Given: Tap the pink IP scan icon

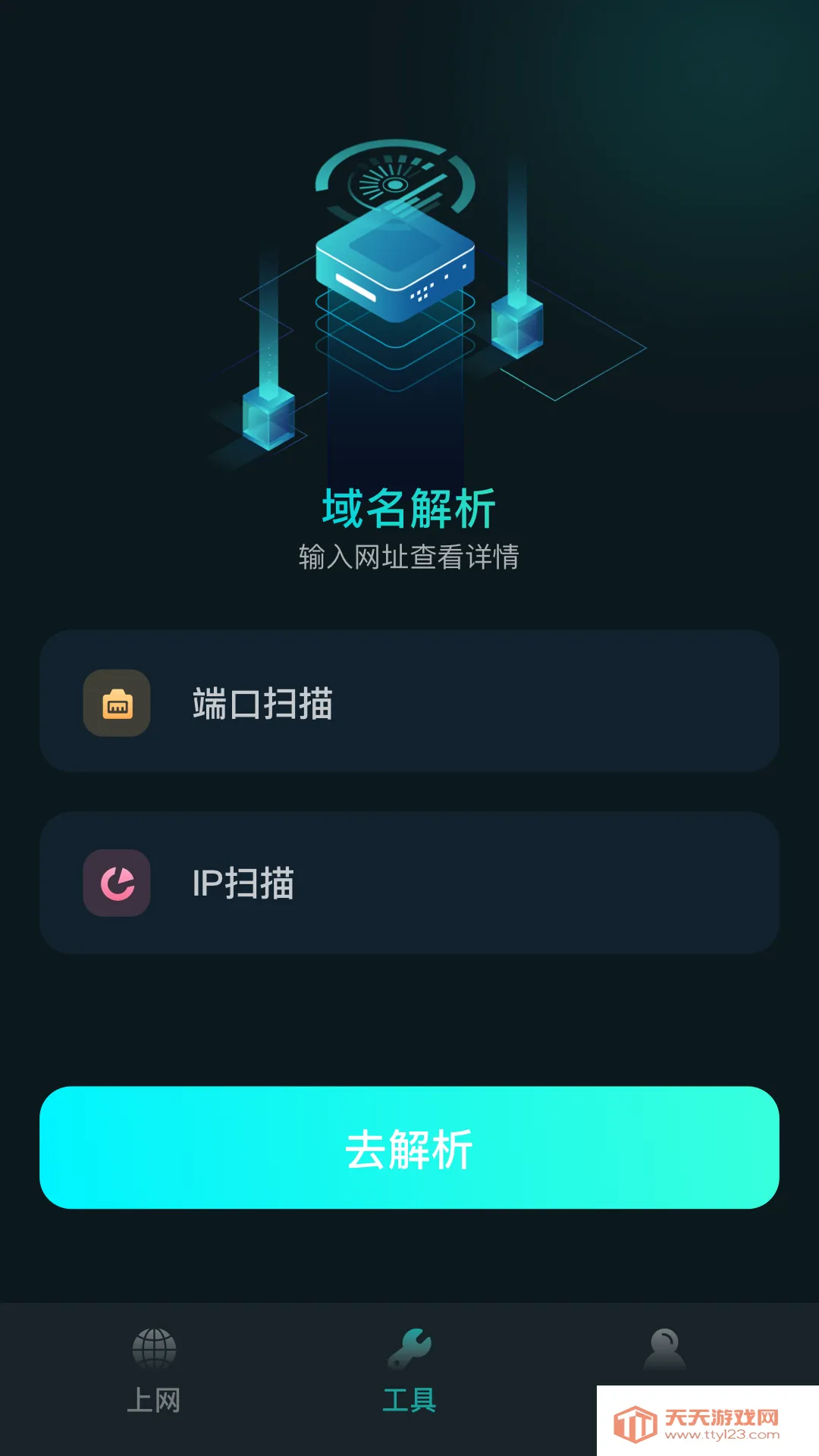Looking at the screenshot, I should pos(117,883).
